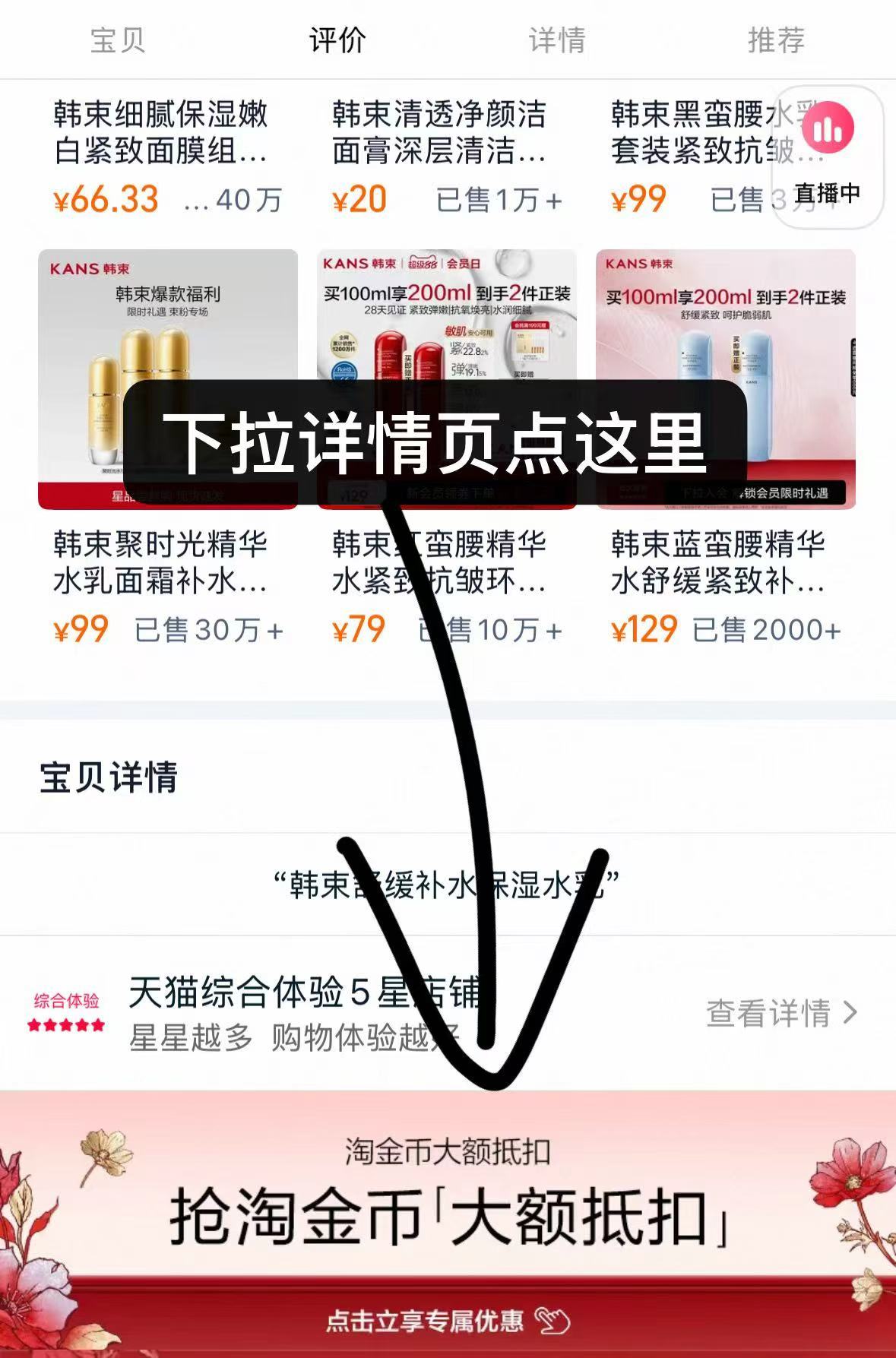The width and height of the screenshot is (896, 1358).
Task: Open the 韩束蓝蛮腰精华水 product link
Action: (718, 564)
